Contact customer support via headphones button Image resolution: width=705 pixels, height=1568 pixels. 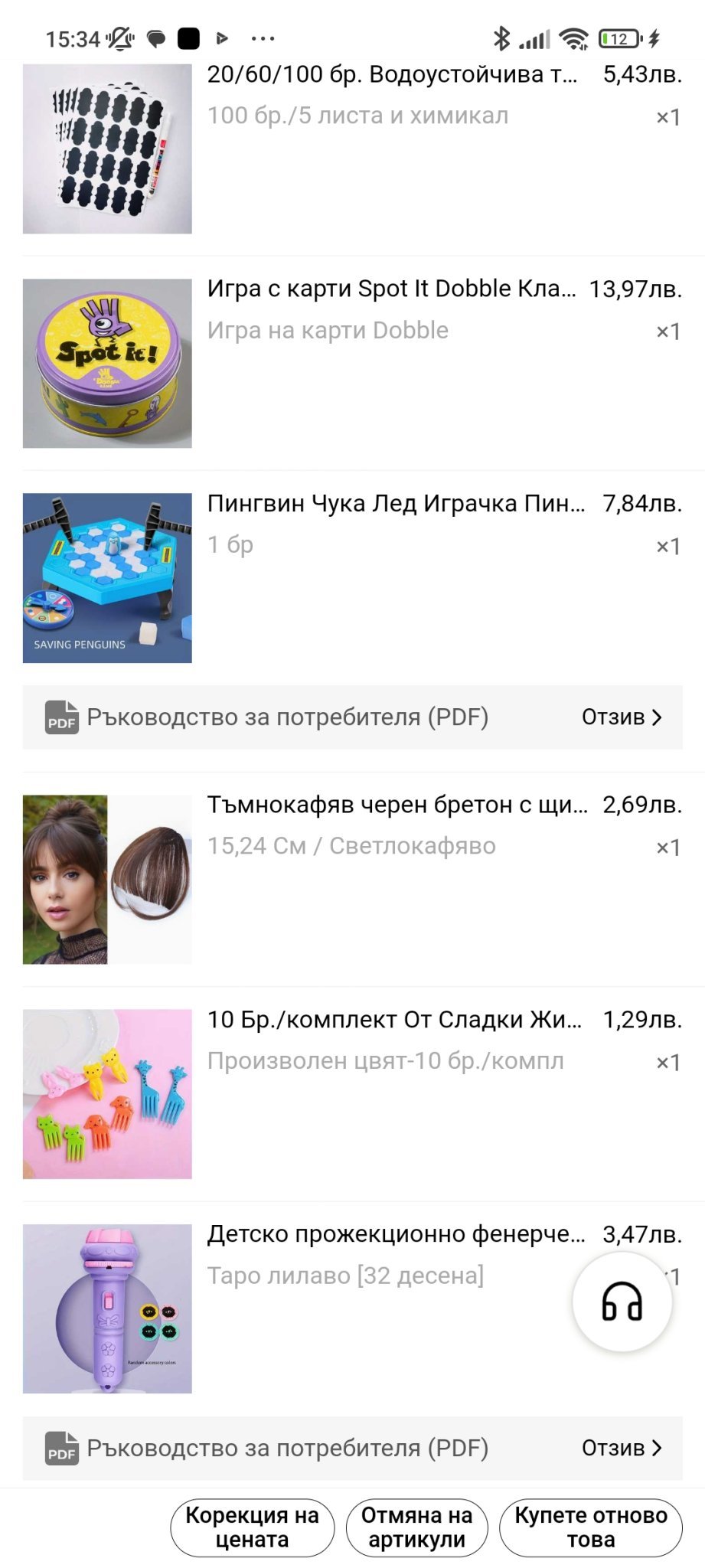click(x=622, y=1302)
